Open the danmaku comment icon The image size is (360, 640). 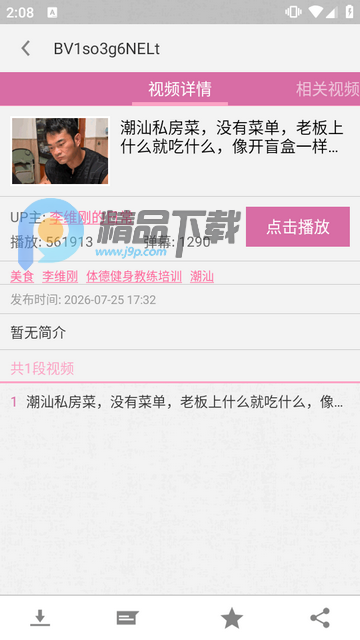[127, 618]
